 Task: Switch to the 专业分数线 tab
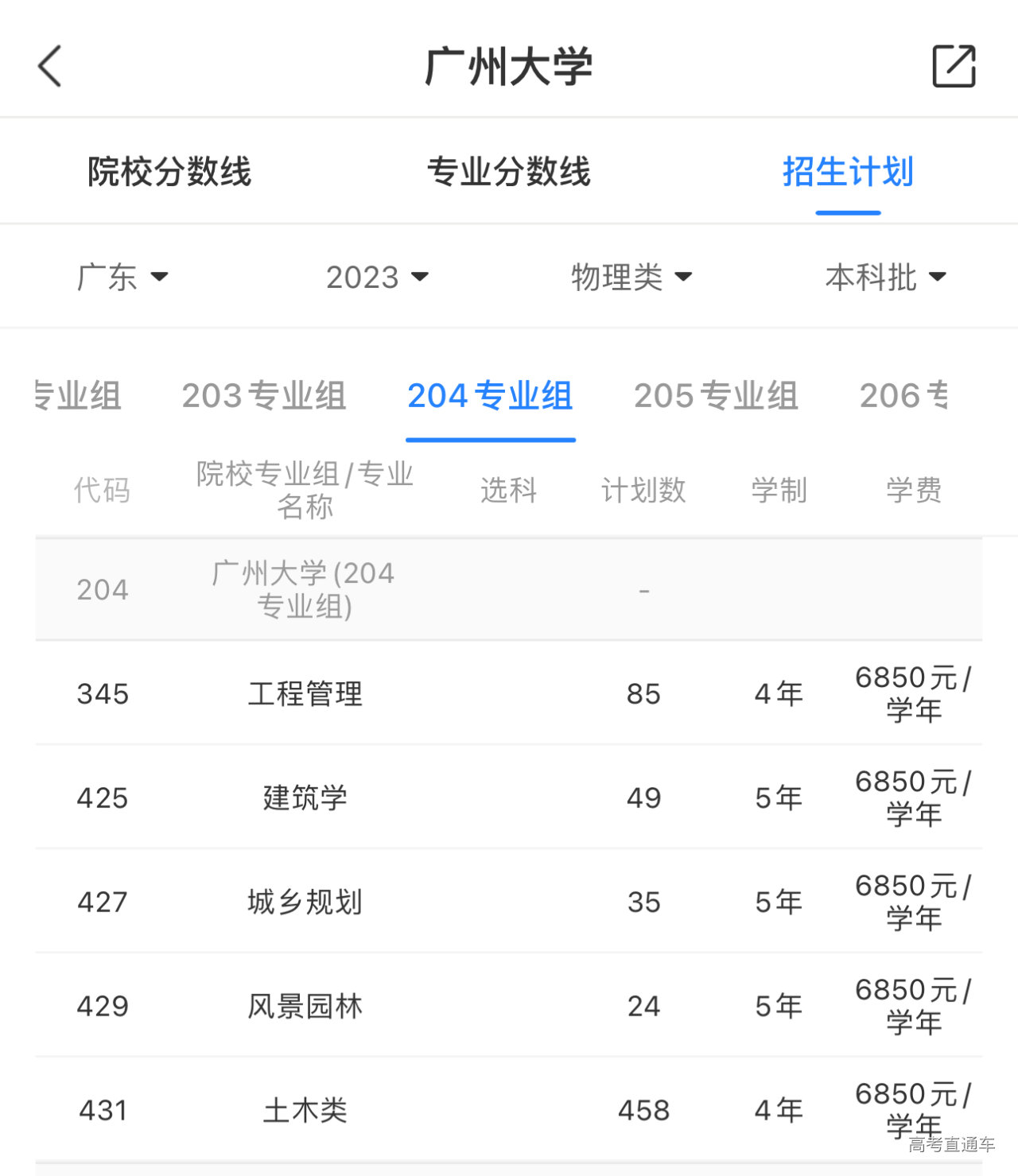tap(510, 172)
